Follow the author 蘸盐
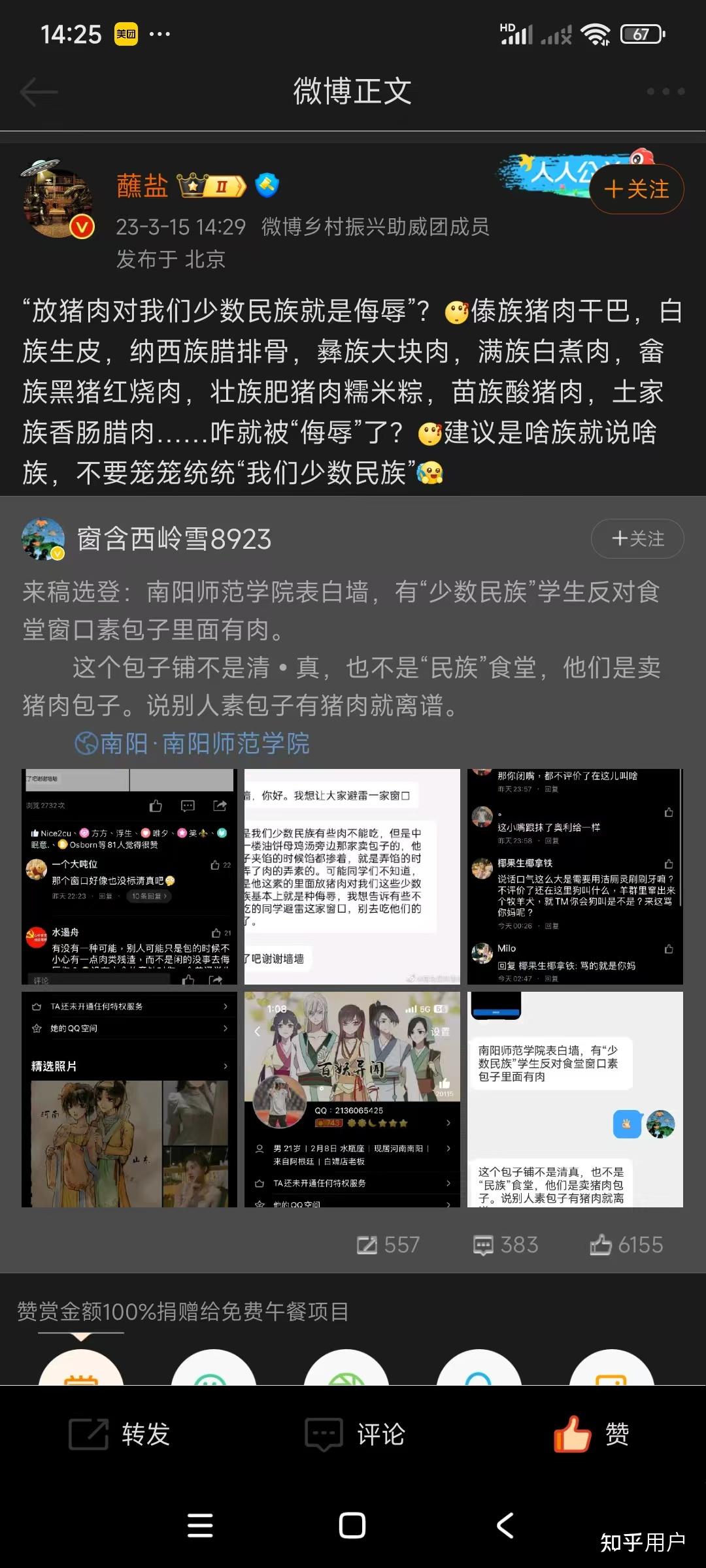This screenshot has height=1568, width=706. [636, 189]
